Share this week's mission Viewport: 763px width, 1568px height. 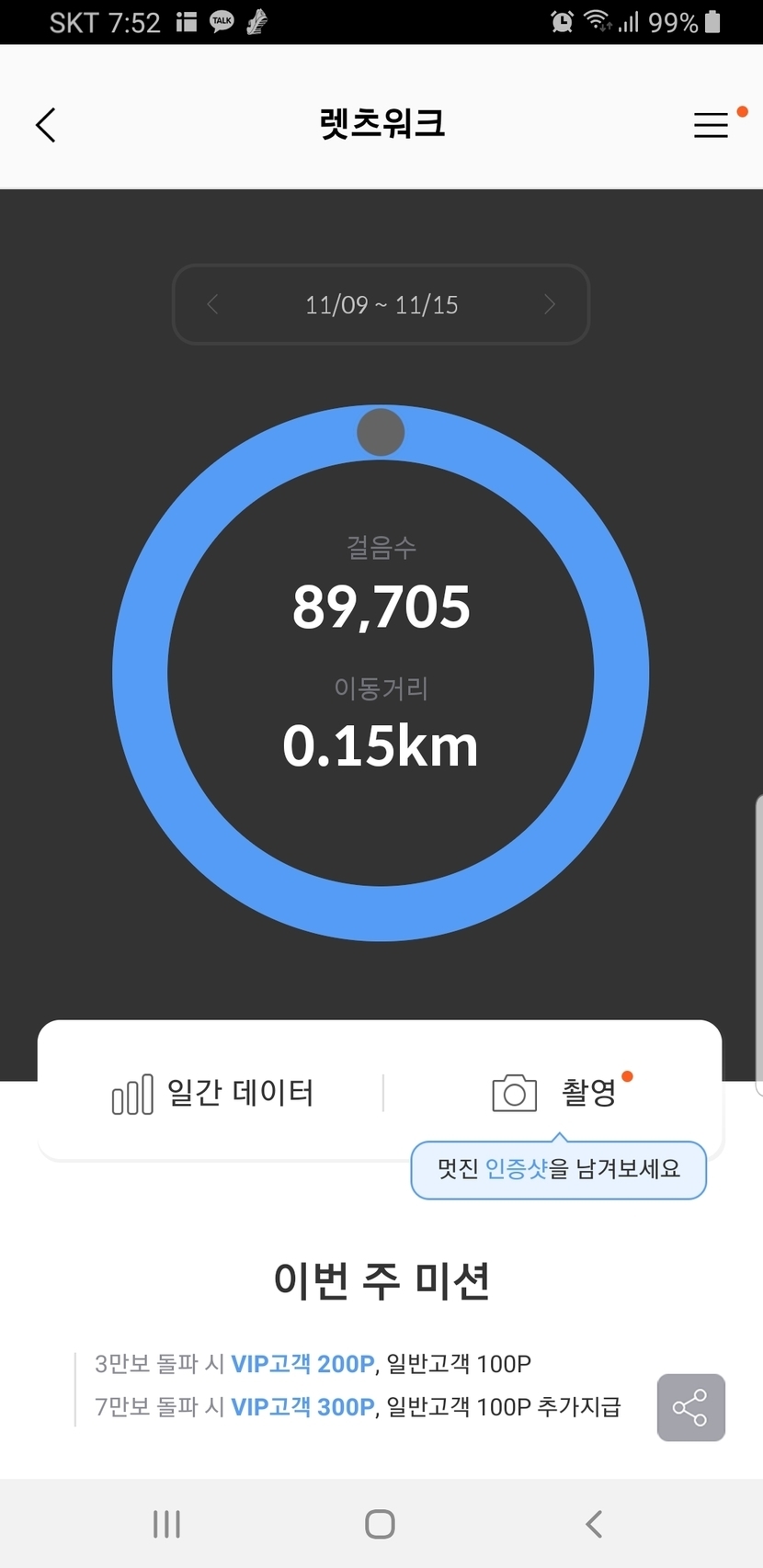690,1407
